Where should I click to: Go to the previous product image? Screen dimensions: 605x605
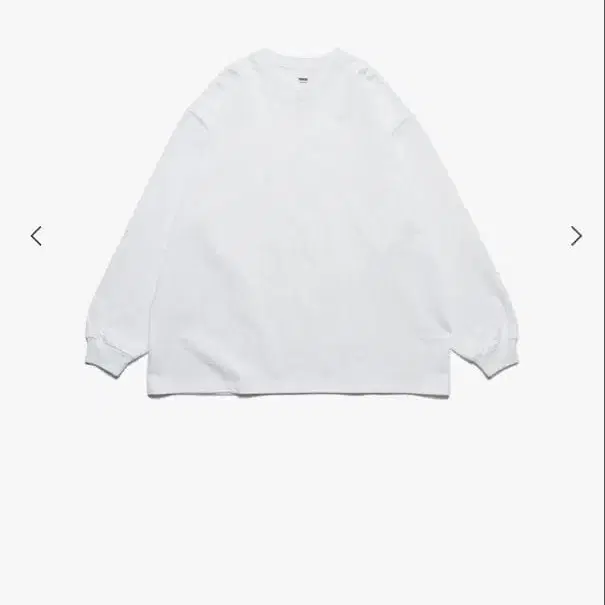tap(36, 236)
